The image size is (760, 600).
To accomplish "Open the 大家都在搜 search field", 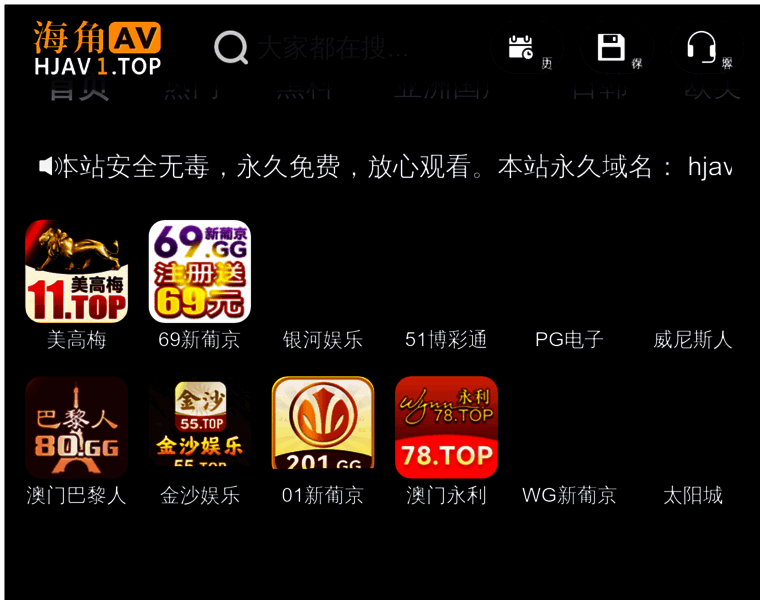I will [x=330, y=47].
